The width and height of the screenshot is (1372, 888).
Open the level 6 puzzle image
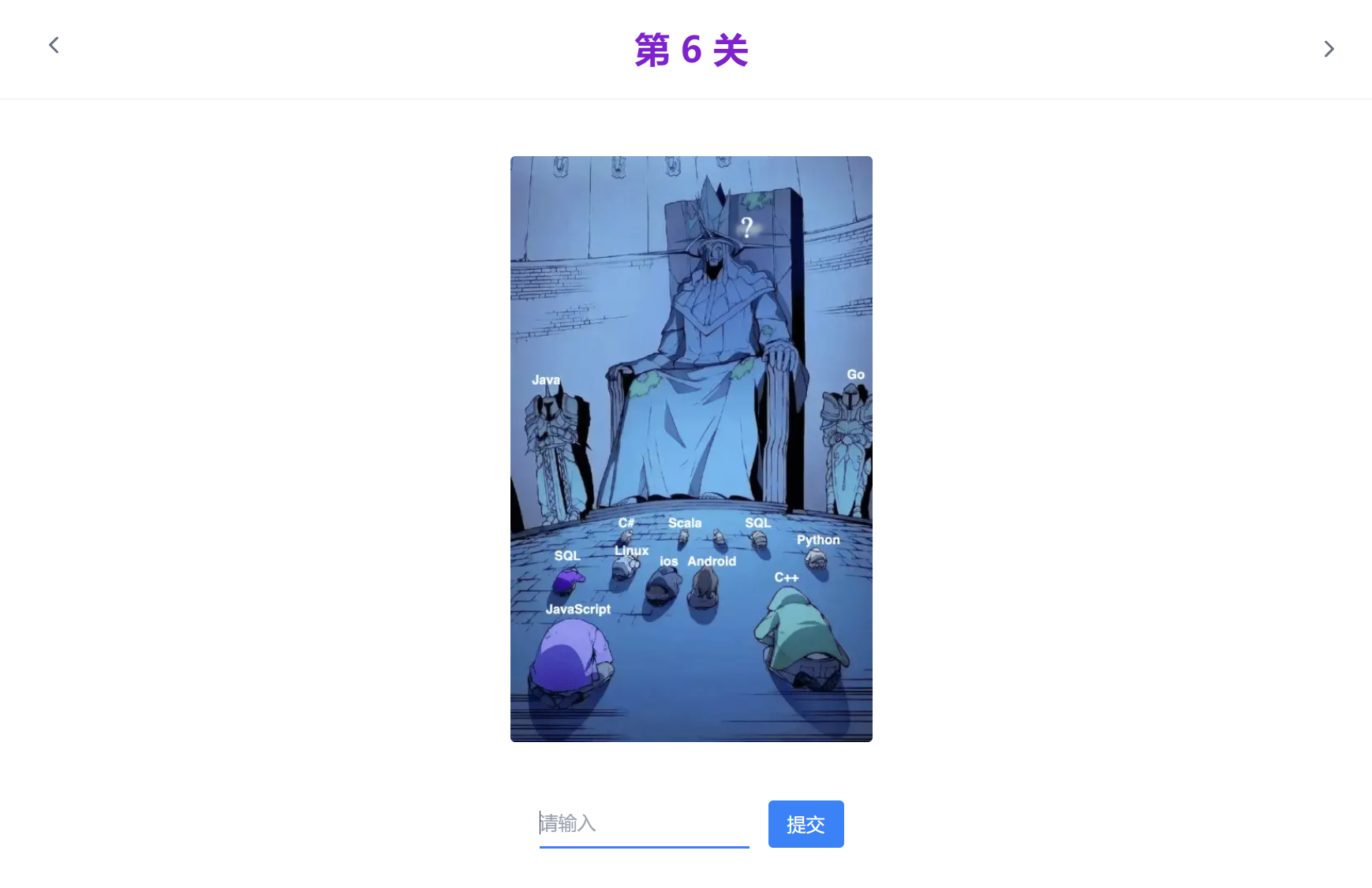pyautogui.click(x=691, y=449)
